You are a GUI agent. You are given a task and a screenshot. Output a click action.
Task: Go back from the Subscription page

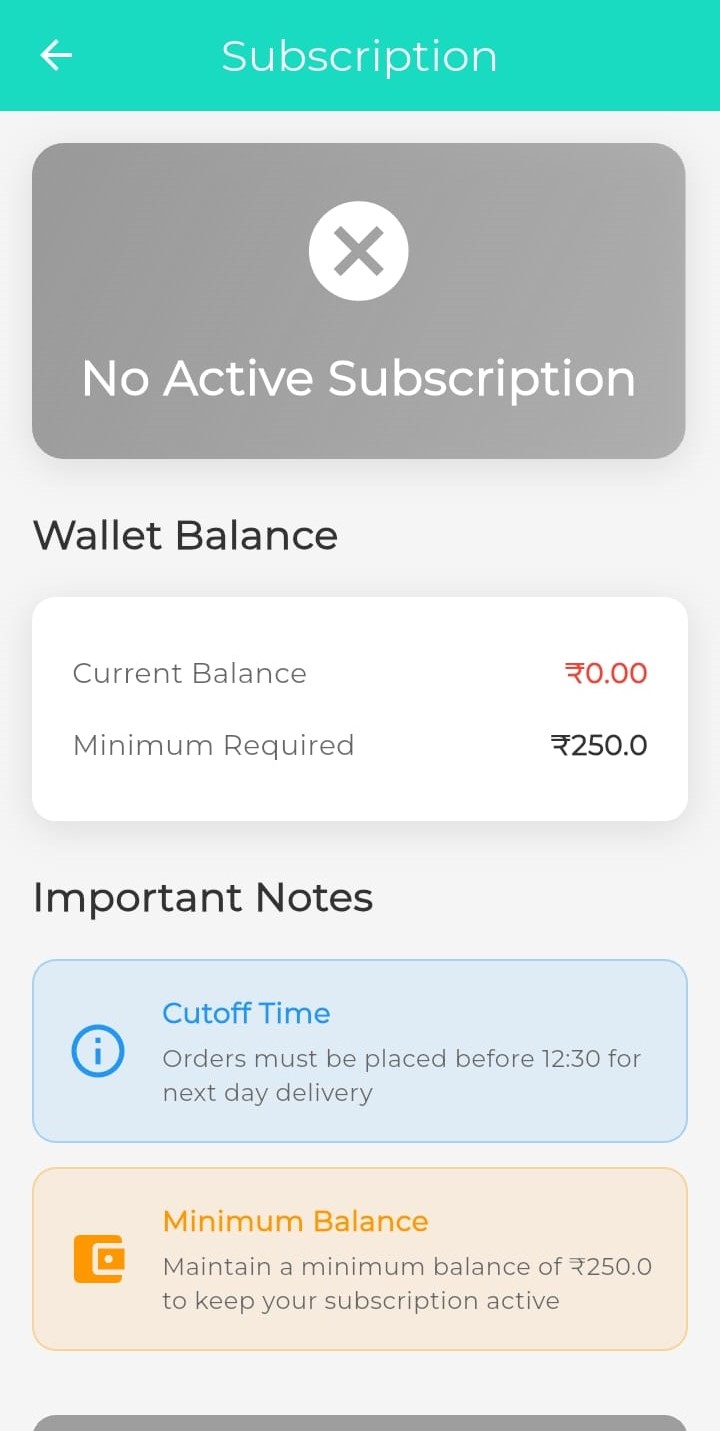tap(56, 56)
